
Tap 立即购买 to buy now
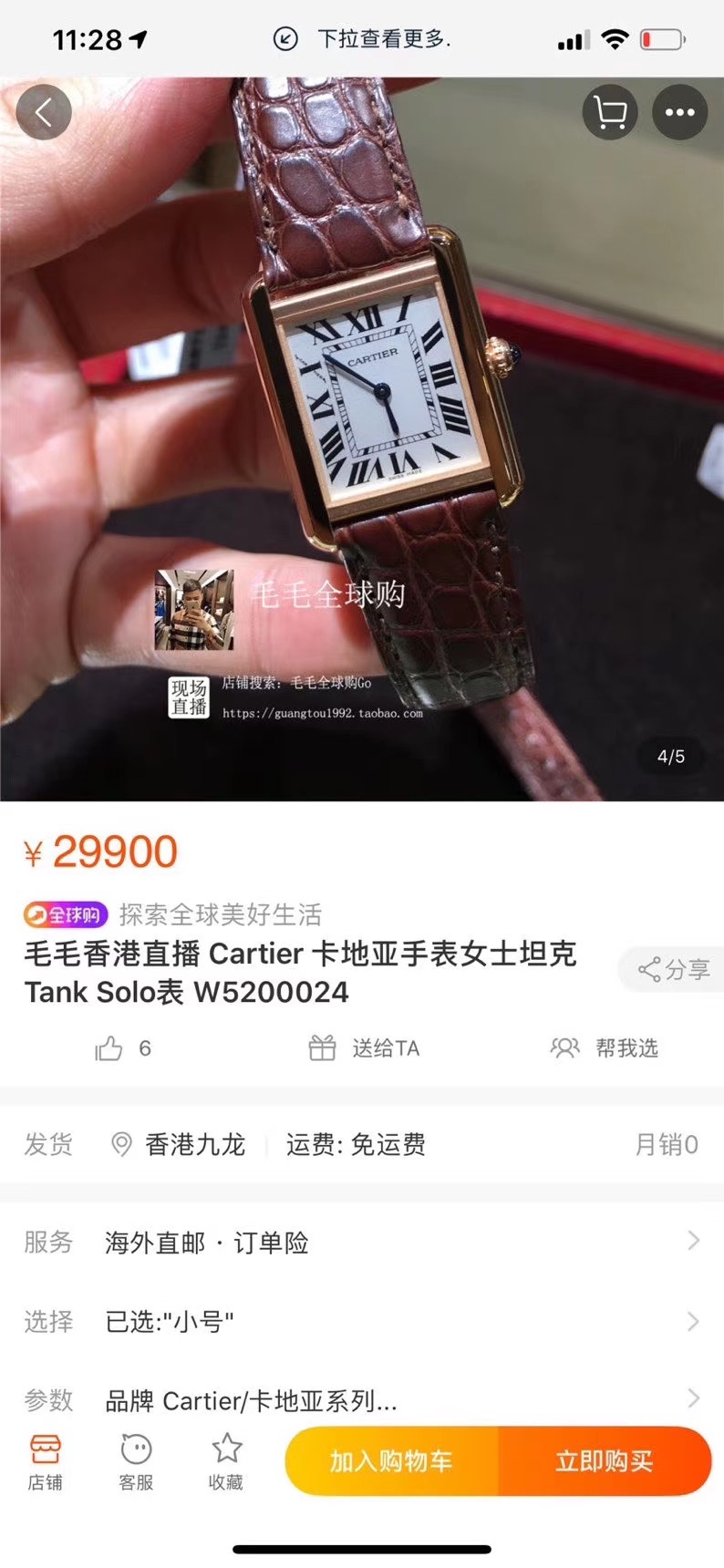pos(604,1461)
